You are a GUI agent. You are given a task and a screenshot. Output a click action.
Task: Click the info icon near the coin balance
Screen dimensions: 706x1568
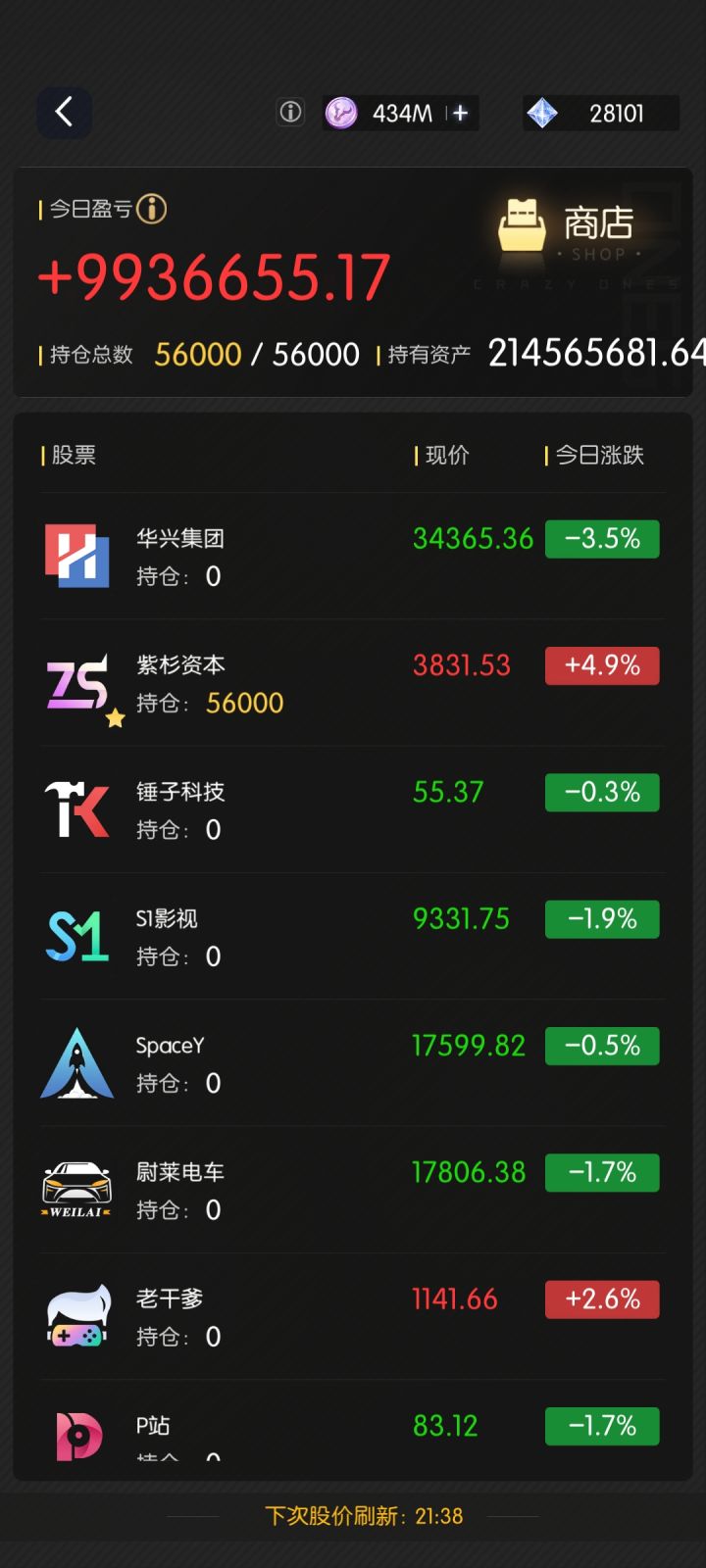(289, 112)
